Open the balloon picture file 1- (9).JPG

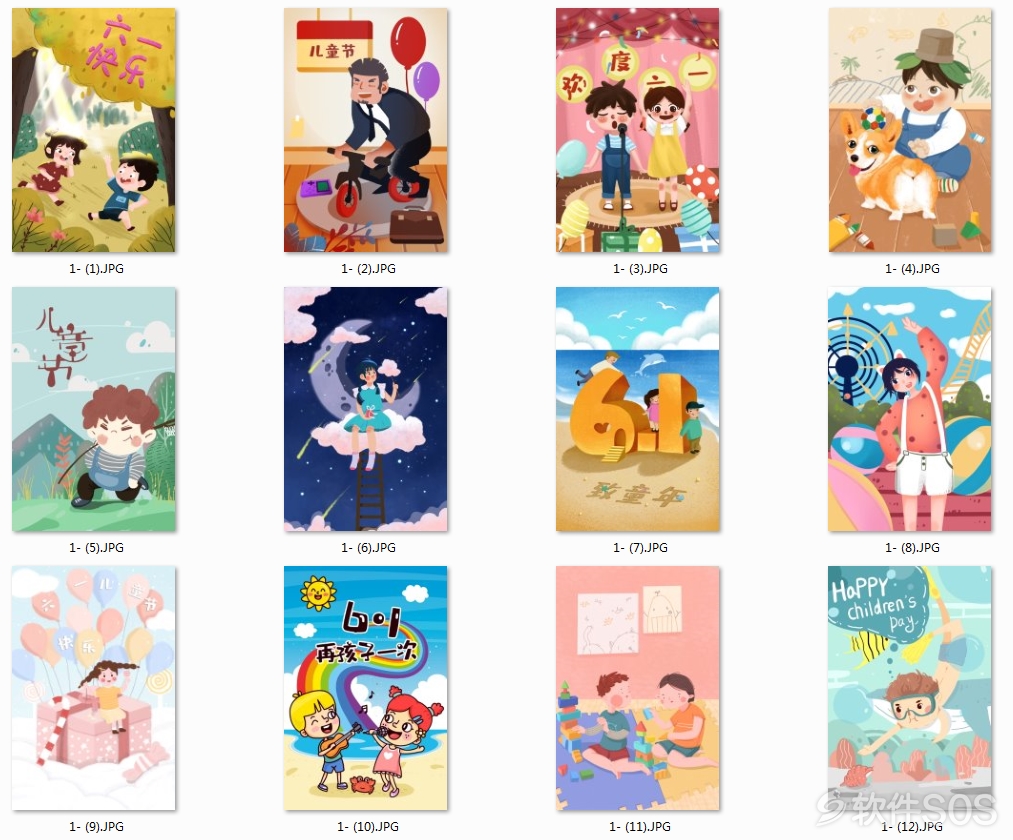tap(93, 688)
